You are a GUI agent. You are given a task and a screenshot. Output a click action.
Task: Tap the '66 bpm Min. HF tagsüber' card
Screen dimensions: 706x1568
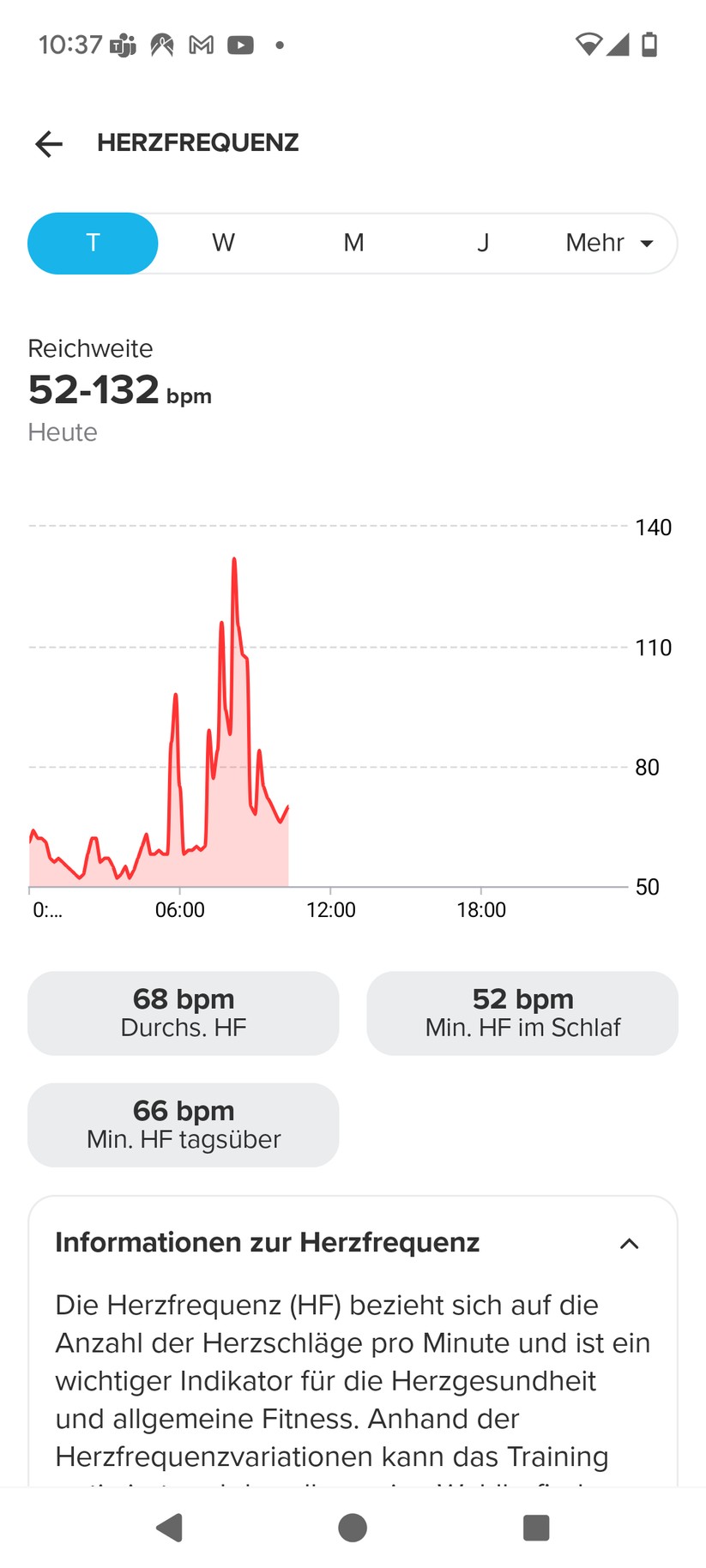183,1125
